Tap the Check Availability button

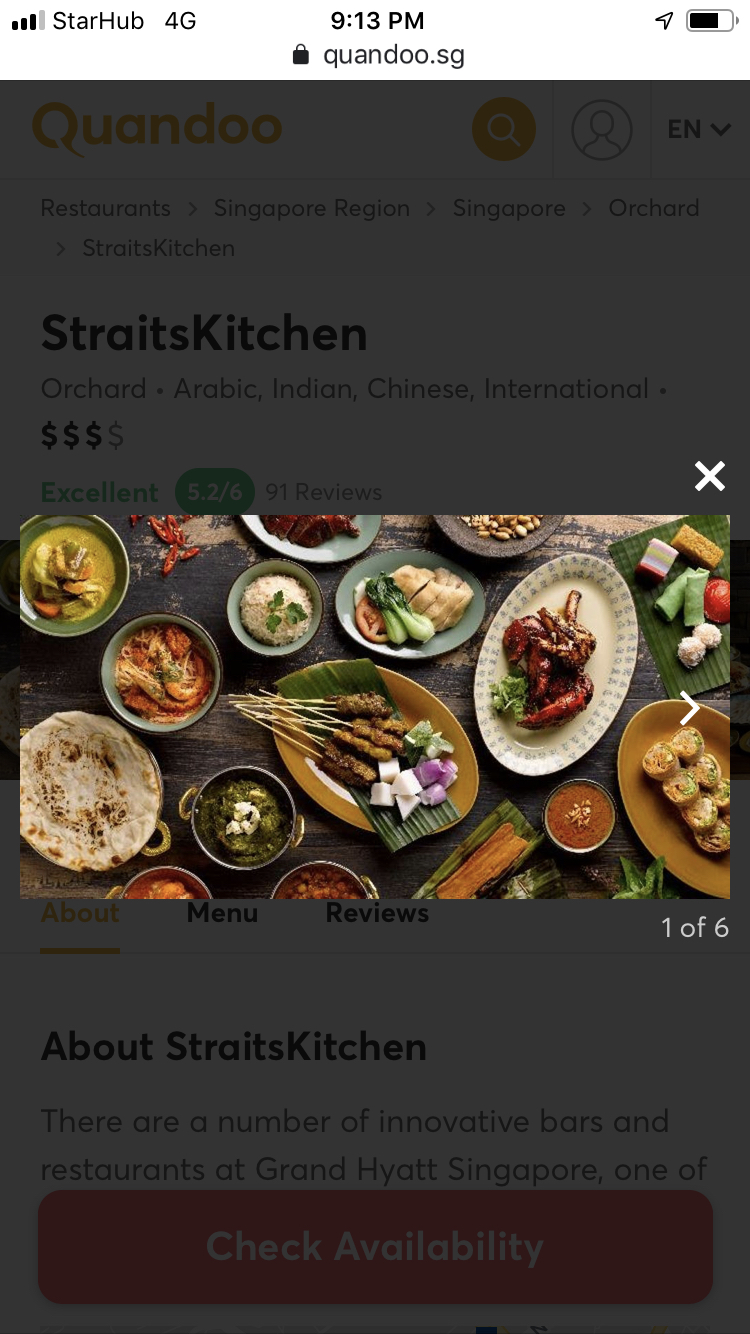[375, 1246]
